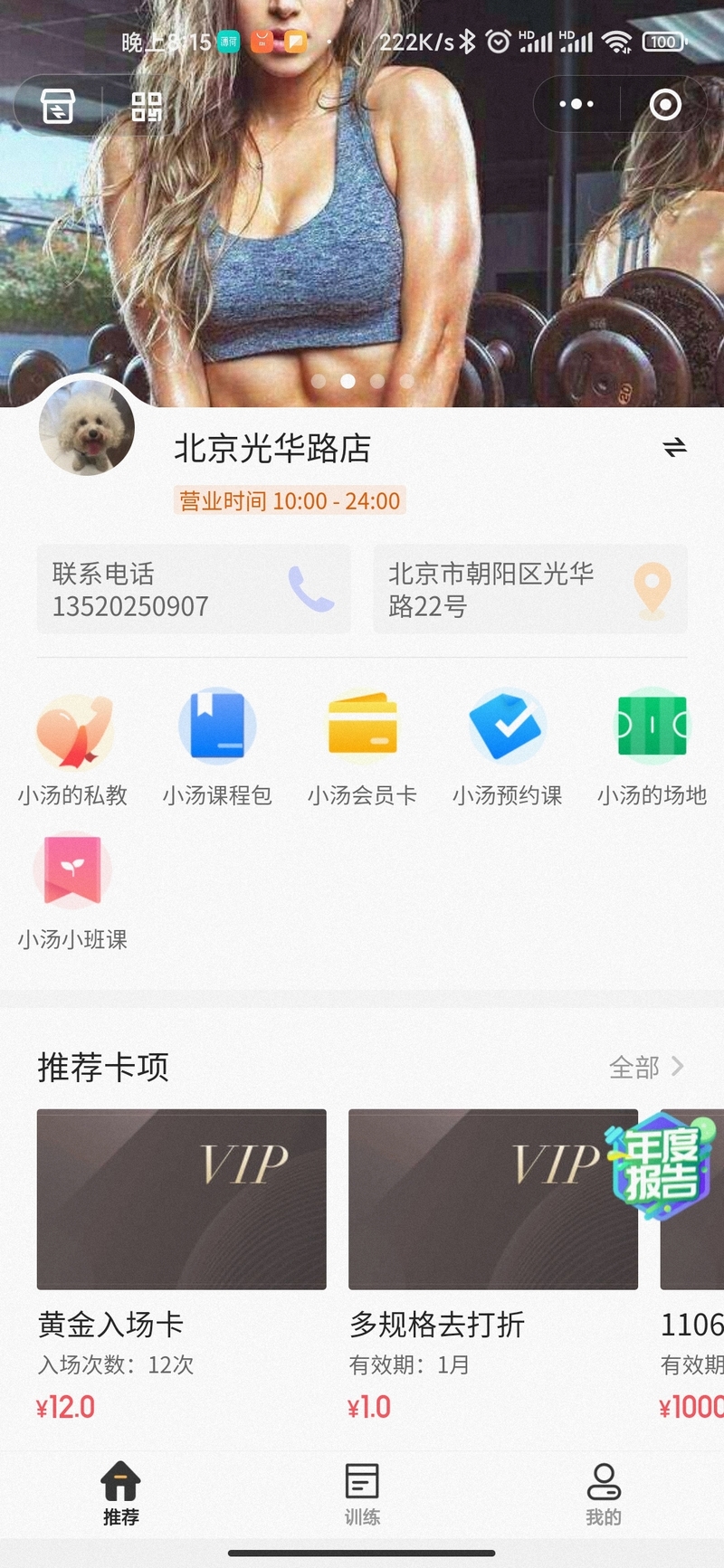The width and height of the screenshot is (724, 1568).
Task: Select the 推荐 tab
Action: (x=120, y=1493)
